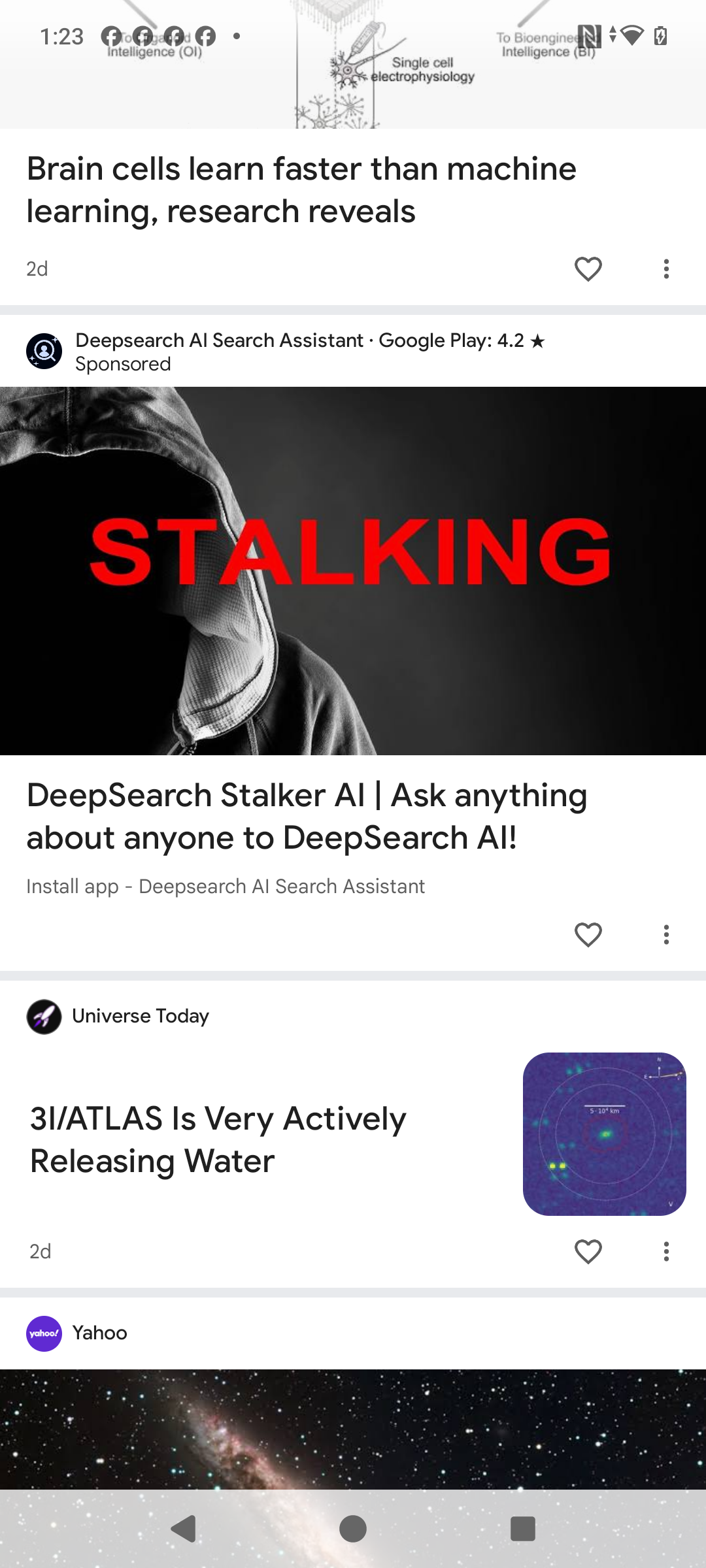This screenshot has height=1568, width=706.
Task: Open overflow menu for Brain cells article
Action: pos(666,269)
